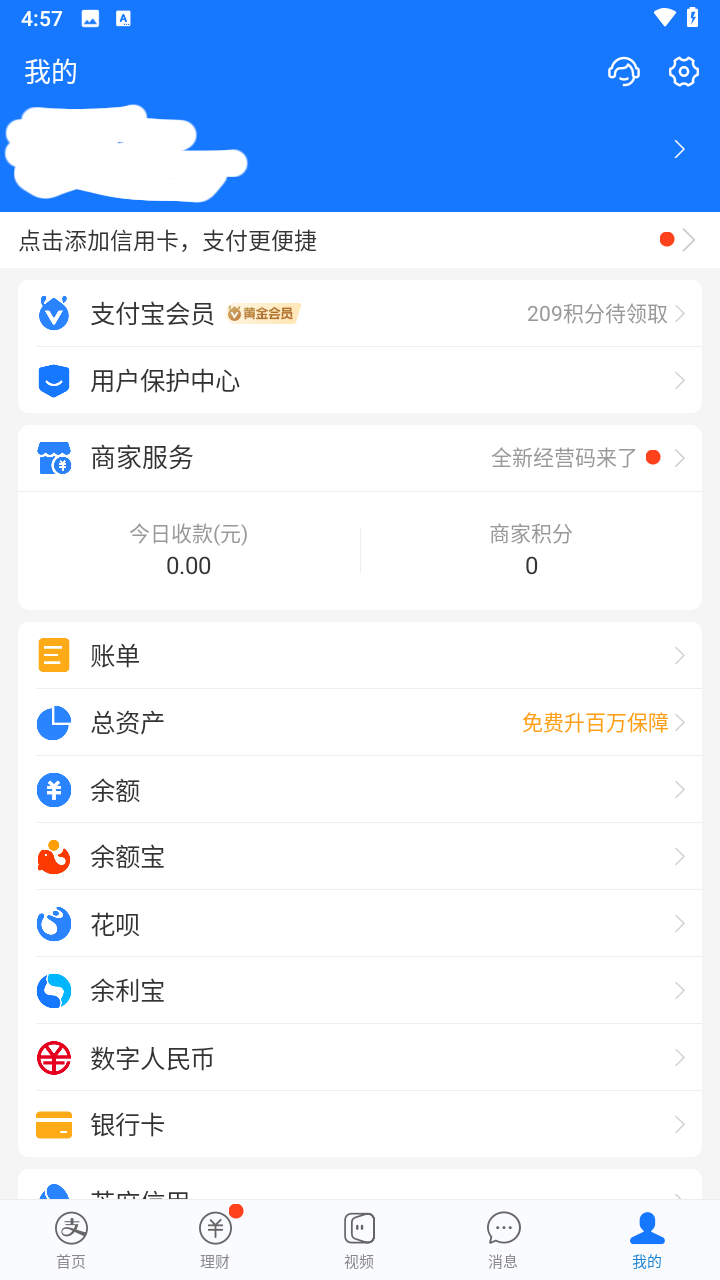Open 总资产 total assets
Screen dimensions: 720x1280
coord(360,723)
